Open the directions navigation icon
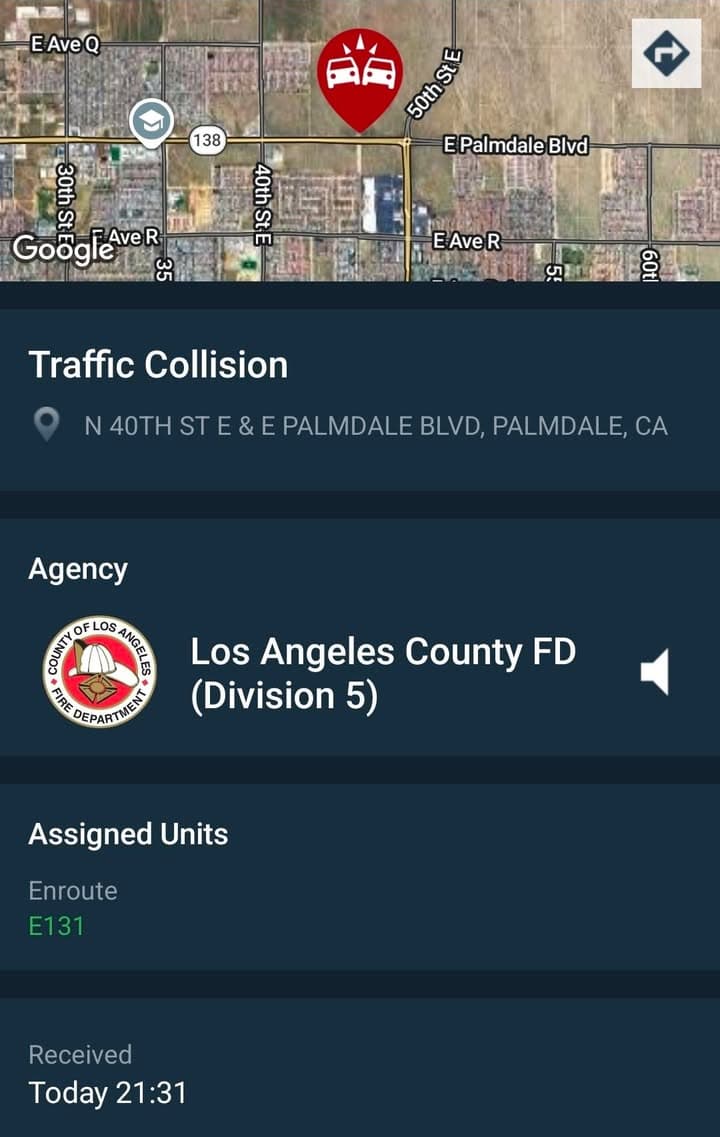Screen dimensions: 720x1137 [x=665, y=55]
